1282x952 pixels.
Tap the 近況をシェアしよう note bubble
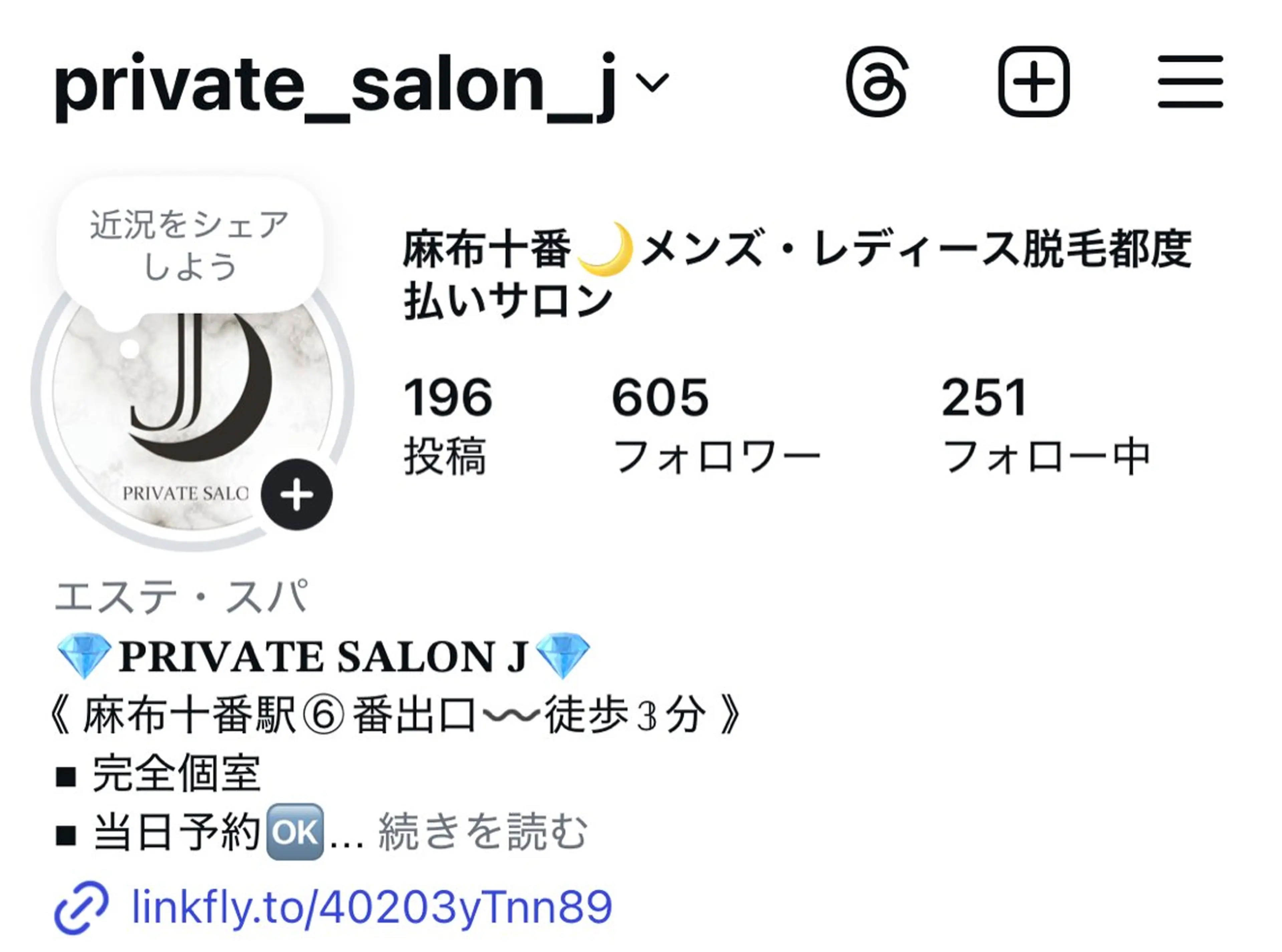pyautogui.click(x=190, y=246)
